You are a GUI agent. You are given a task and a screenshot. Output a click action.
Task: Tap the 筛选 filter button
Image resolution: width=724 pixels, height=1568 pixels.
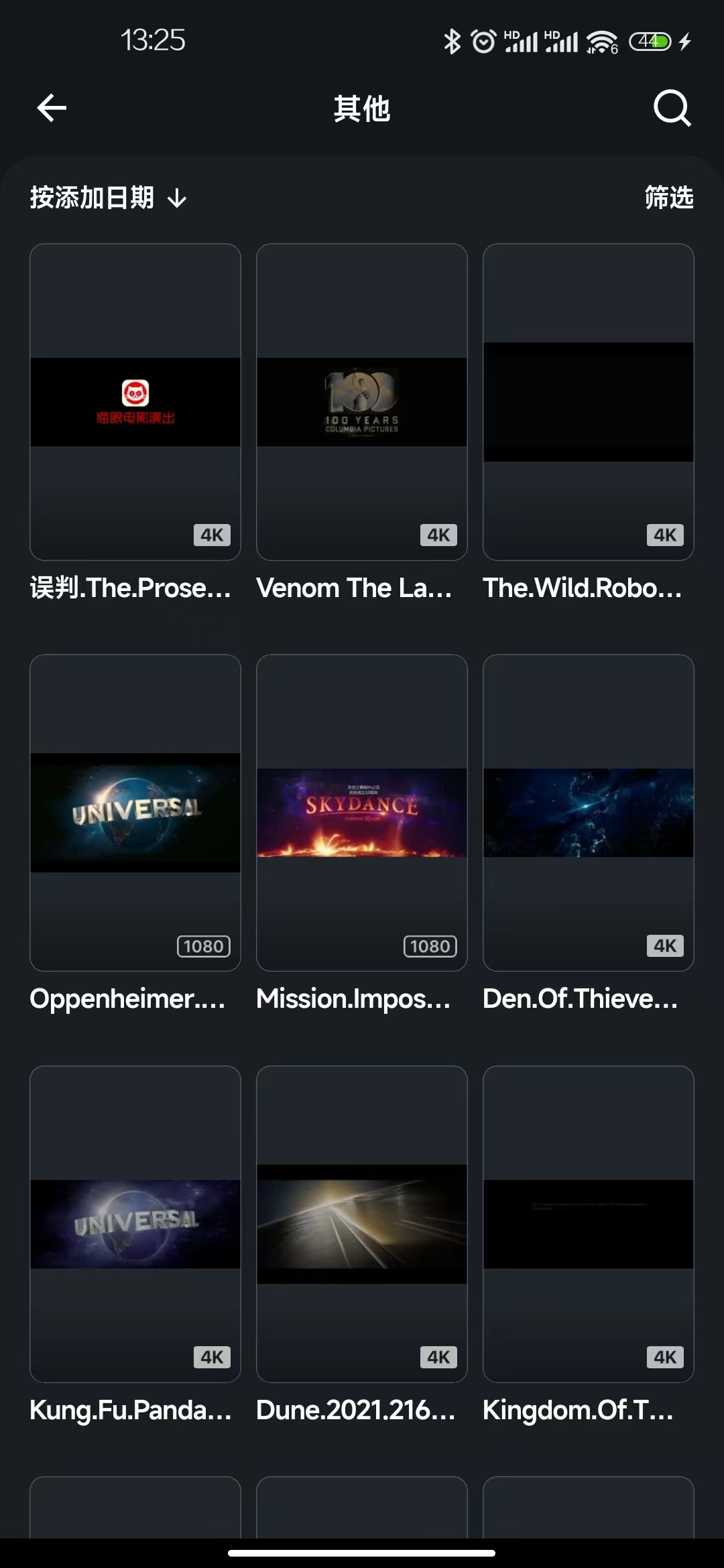point(668,198)
